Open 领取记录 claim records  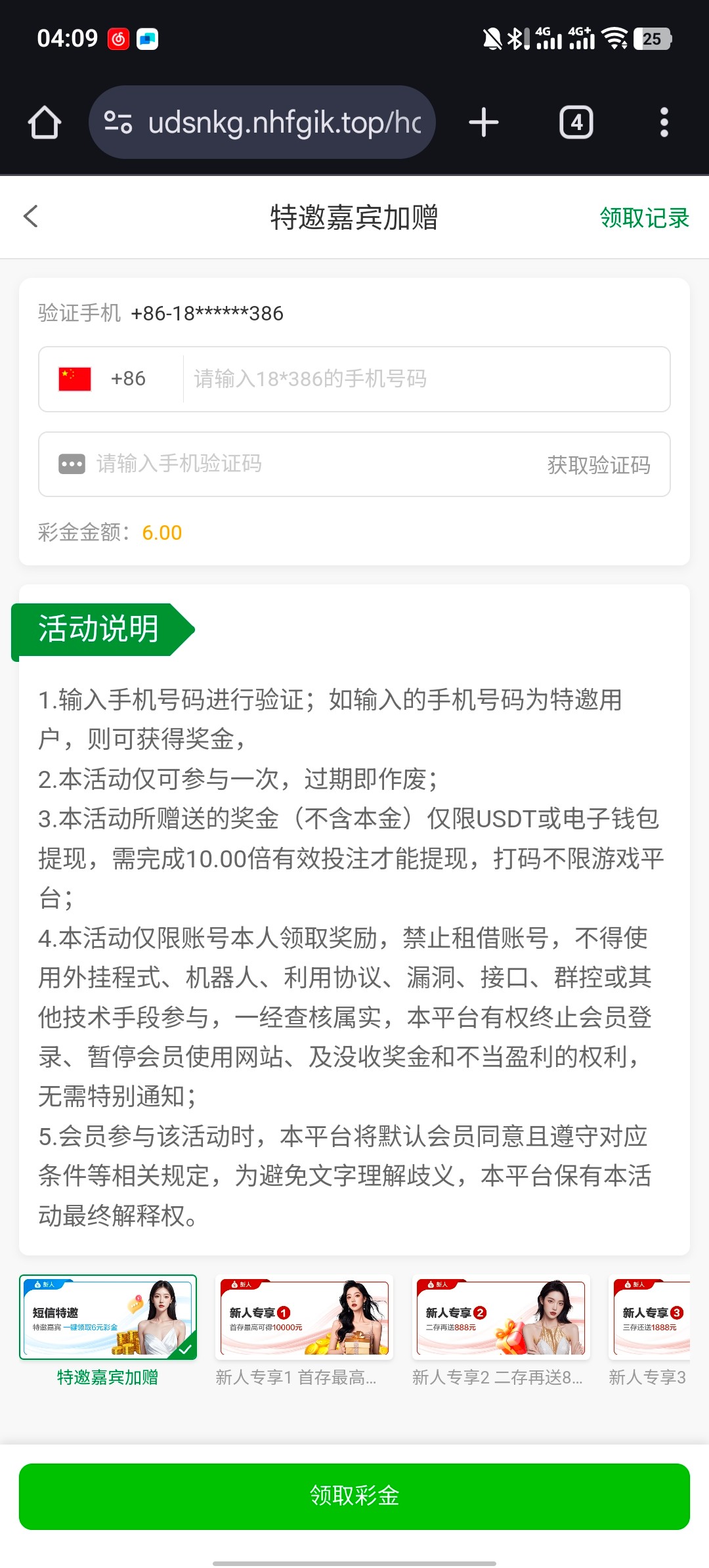(644, 217)
